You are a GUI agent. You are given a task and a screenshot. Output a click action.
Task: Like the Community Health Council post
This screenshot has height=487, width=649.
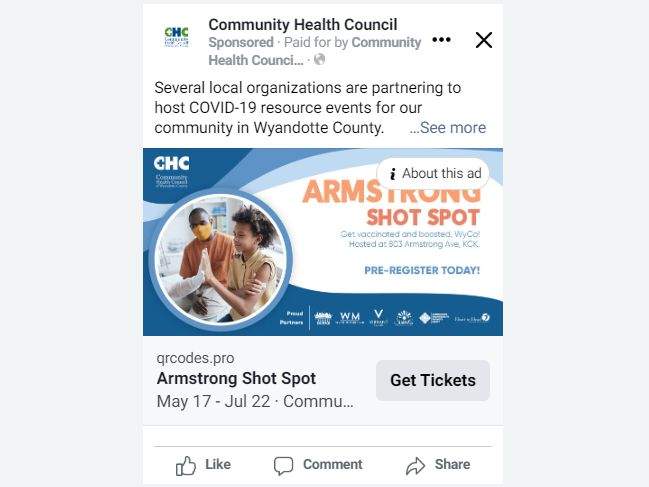pyautogui.click(x=204, y=465)
